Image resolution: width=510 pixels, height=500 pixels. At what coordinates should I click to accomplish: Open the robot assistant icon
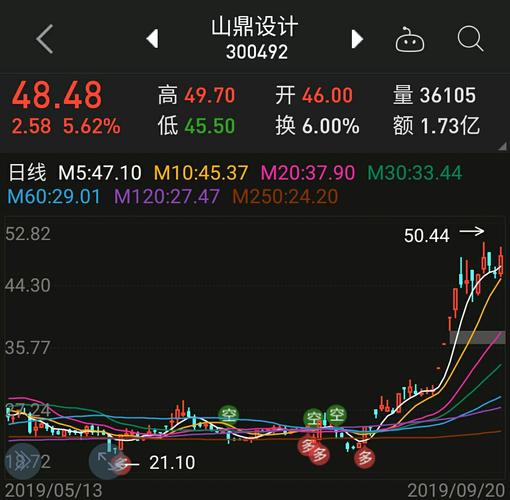[x=410, y=39]
